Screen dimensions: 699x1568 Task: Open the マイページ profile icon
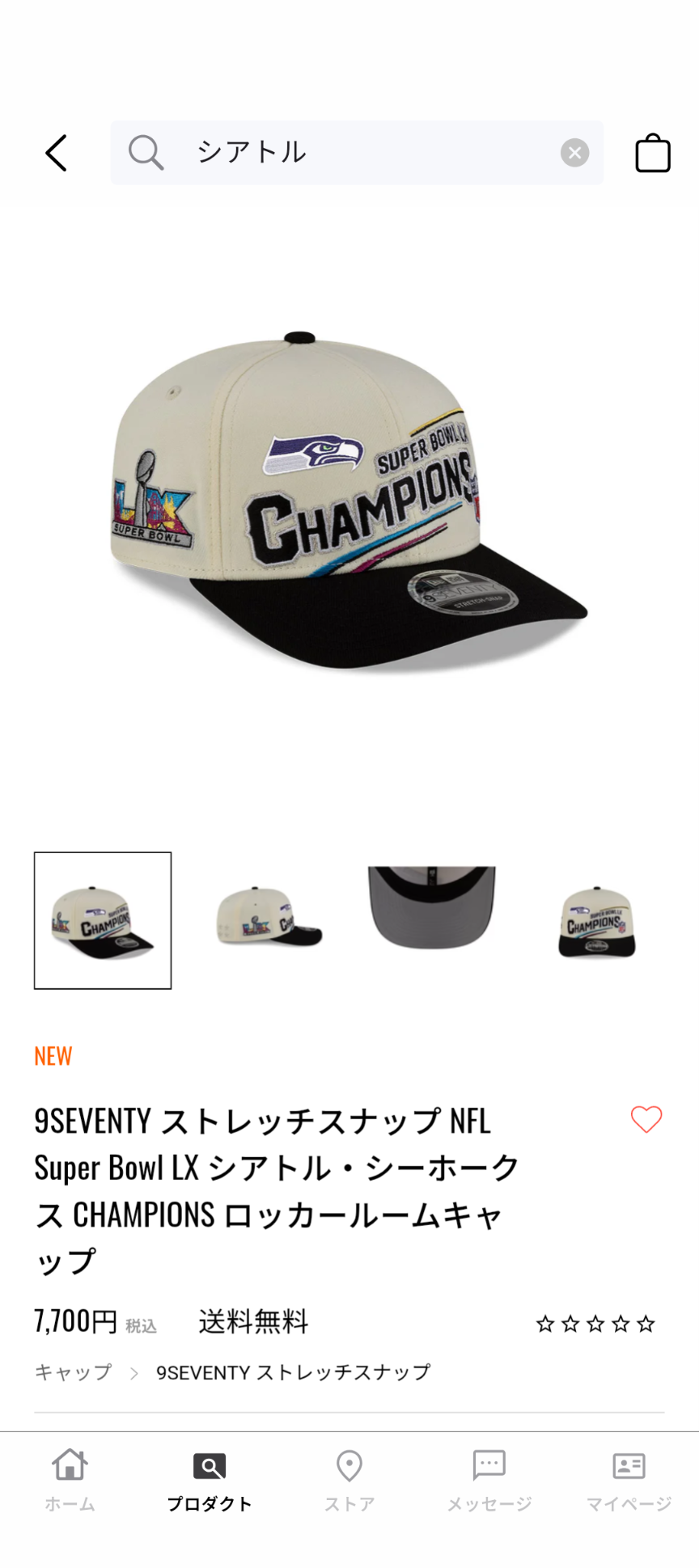pos(629,1465)
